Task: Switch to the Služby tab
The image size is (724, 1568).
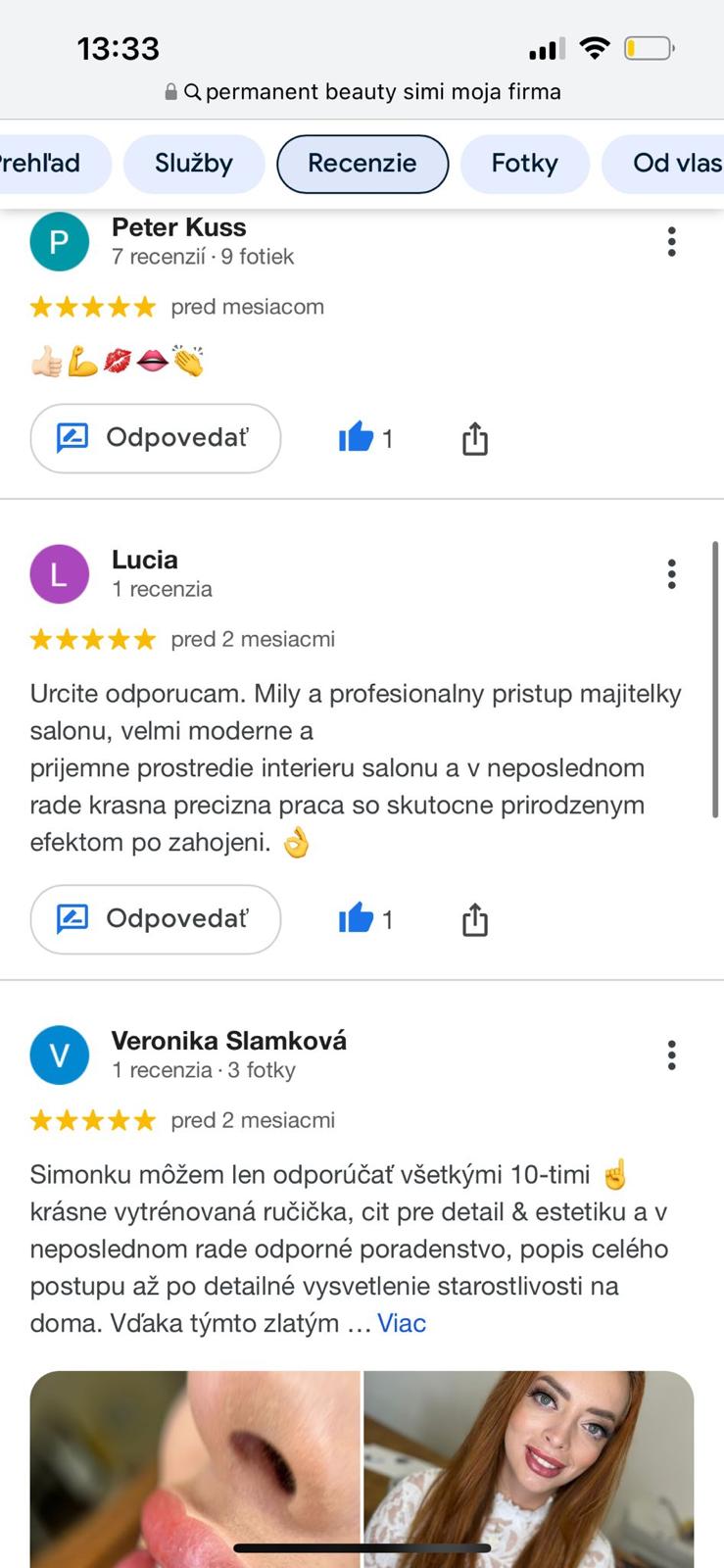Action: coord(193,164)
